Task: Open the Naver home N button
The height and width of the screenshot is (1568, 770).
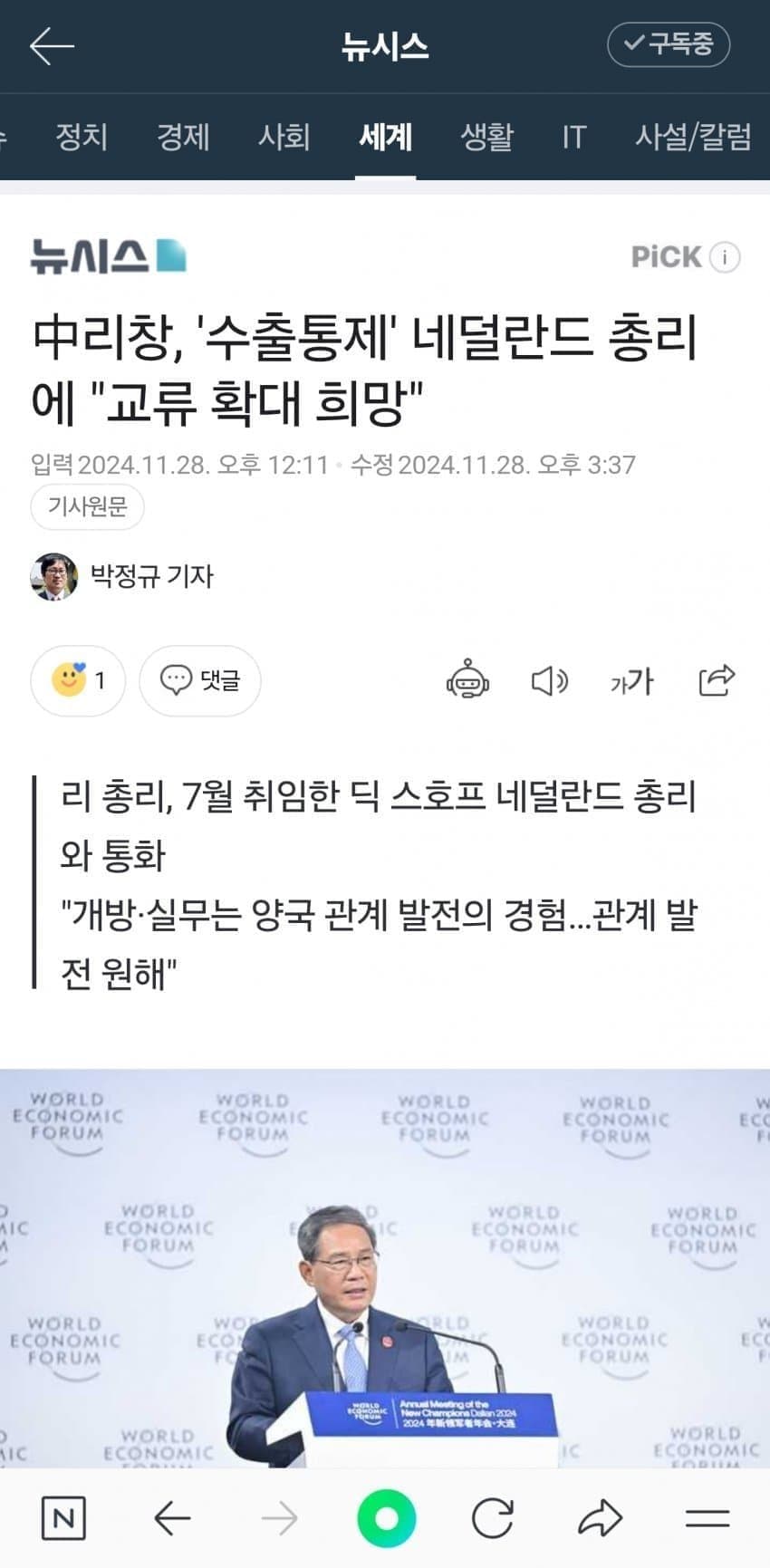Action: pos(63,1518)
